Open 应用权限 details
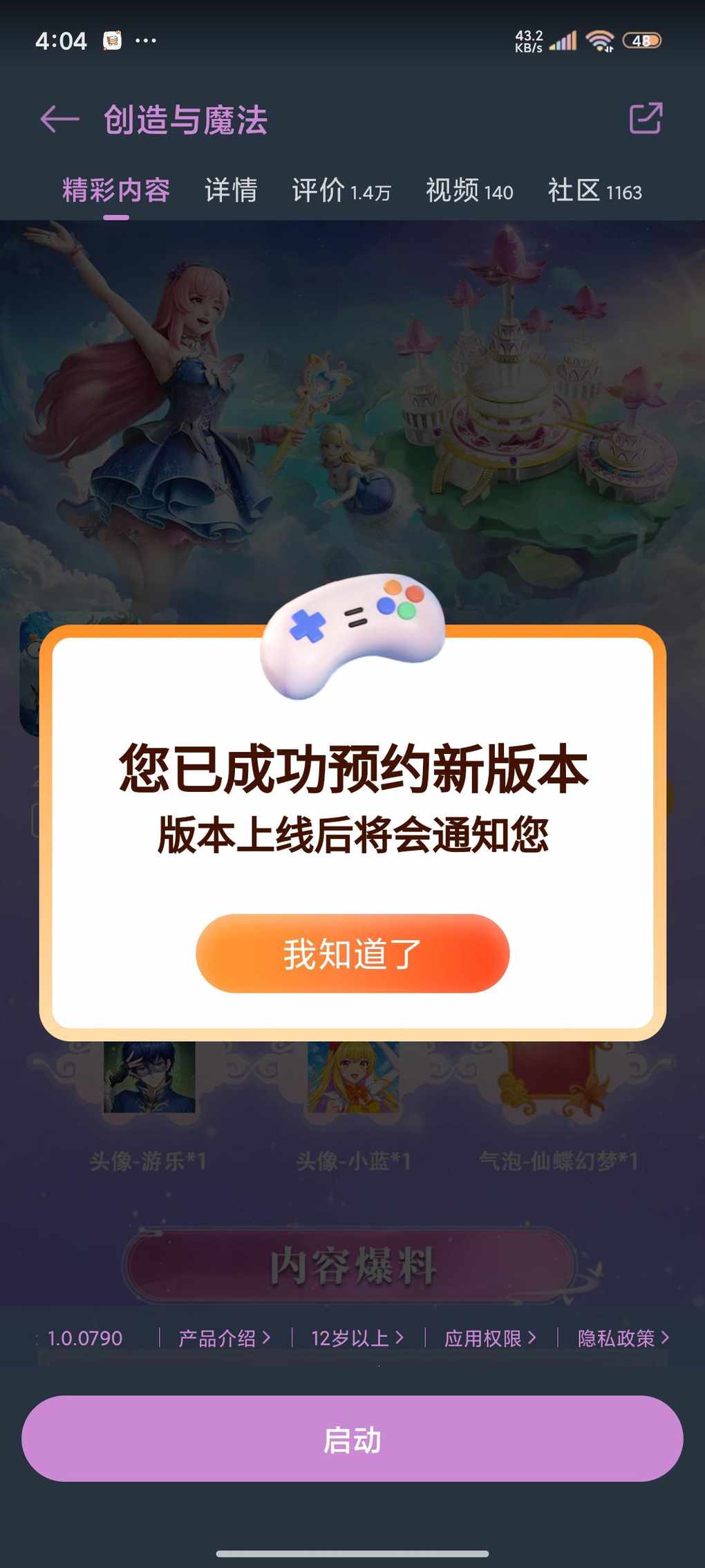The image size is (705, 1568). [490, 1338]
